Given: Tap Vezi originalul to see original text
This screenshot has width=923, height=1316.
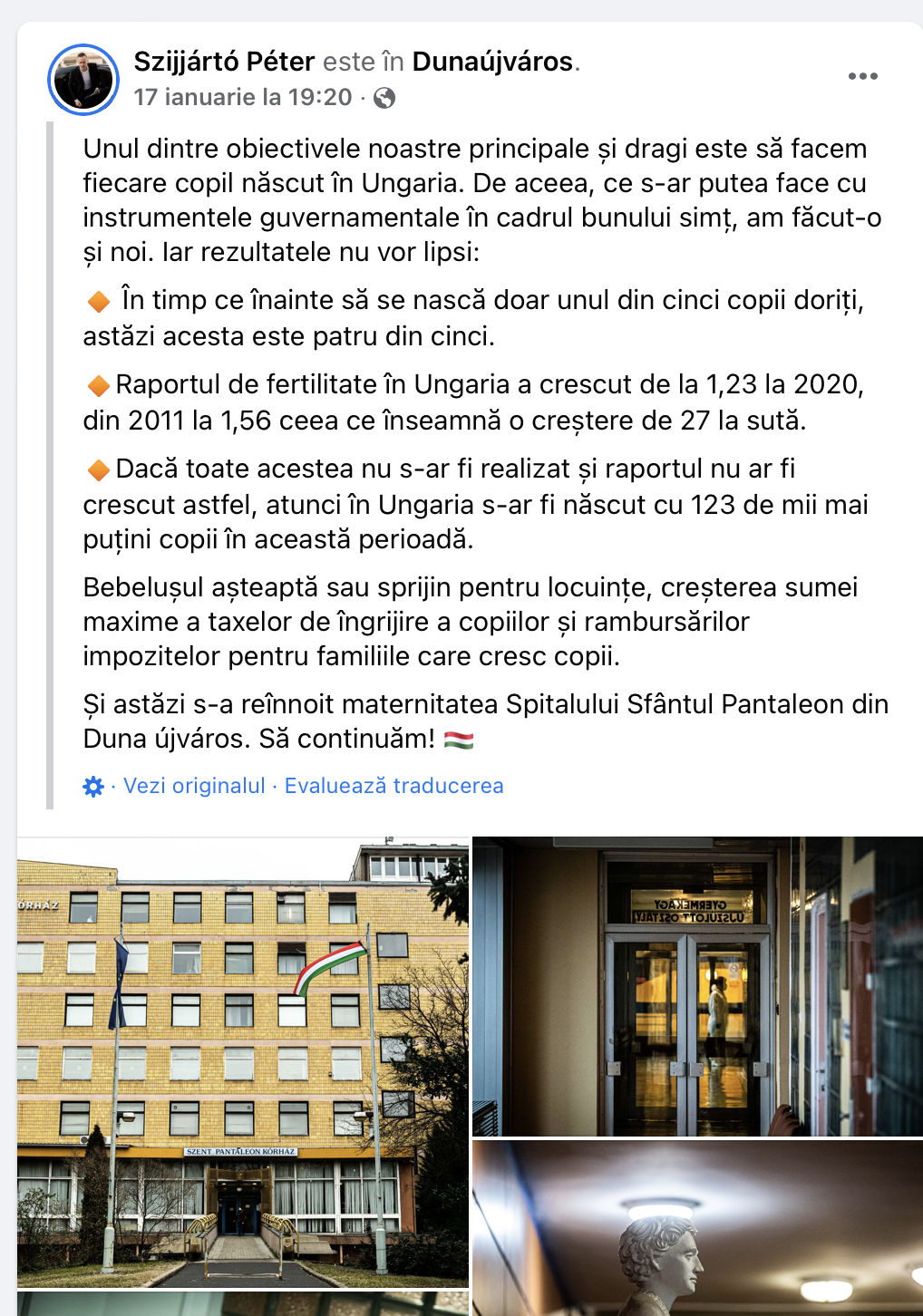Looking at the screenshot, I should (194, 786).
